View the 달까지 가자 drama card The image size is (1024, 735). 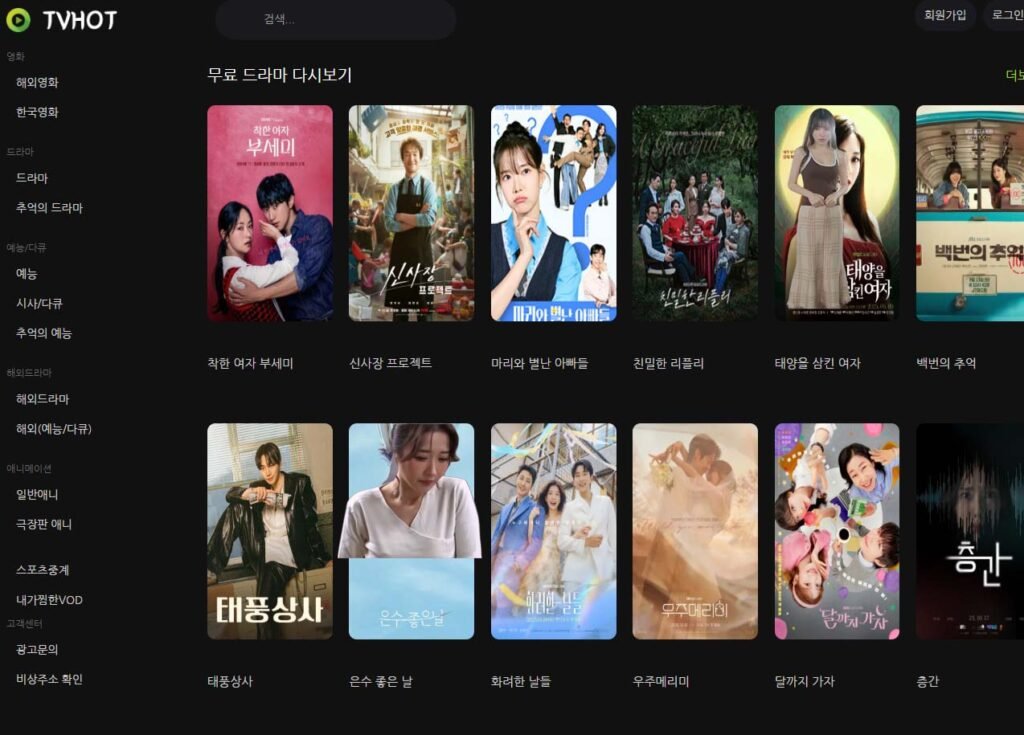[837, 531]
